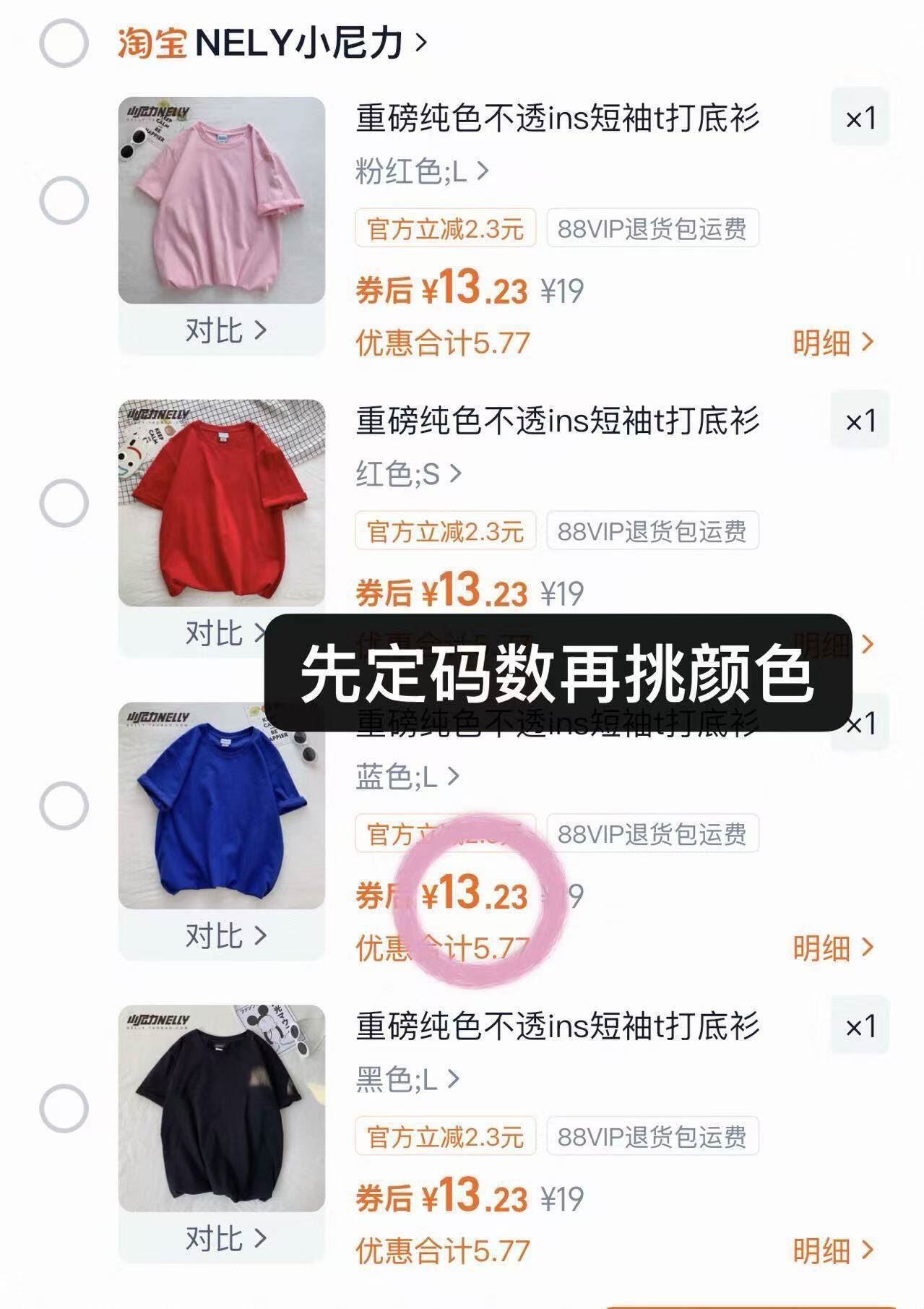The height and width of the screenshot is (1309, 924).
Task: Tick the checkbox for the red T-shirt
Action: (x=64, y=503)
